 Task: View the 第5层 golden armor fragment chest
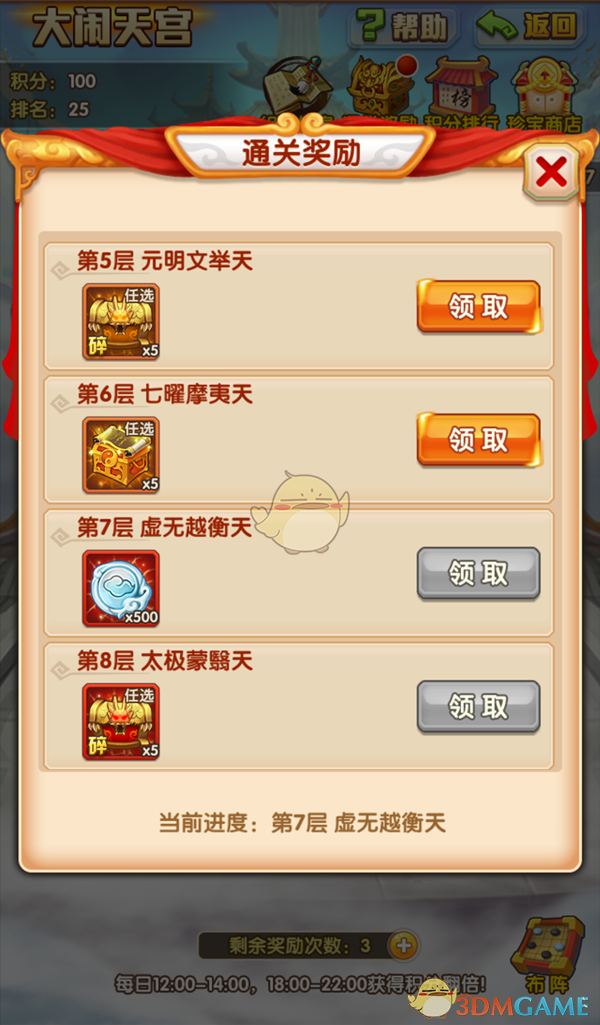(x=121, y=322)
